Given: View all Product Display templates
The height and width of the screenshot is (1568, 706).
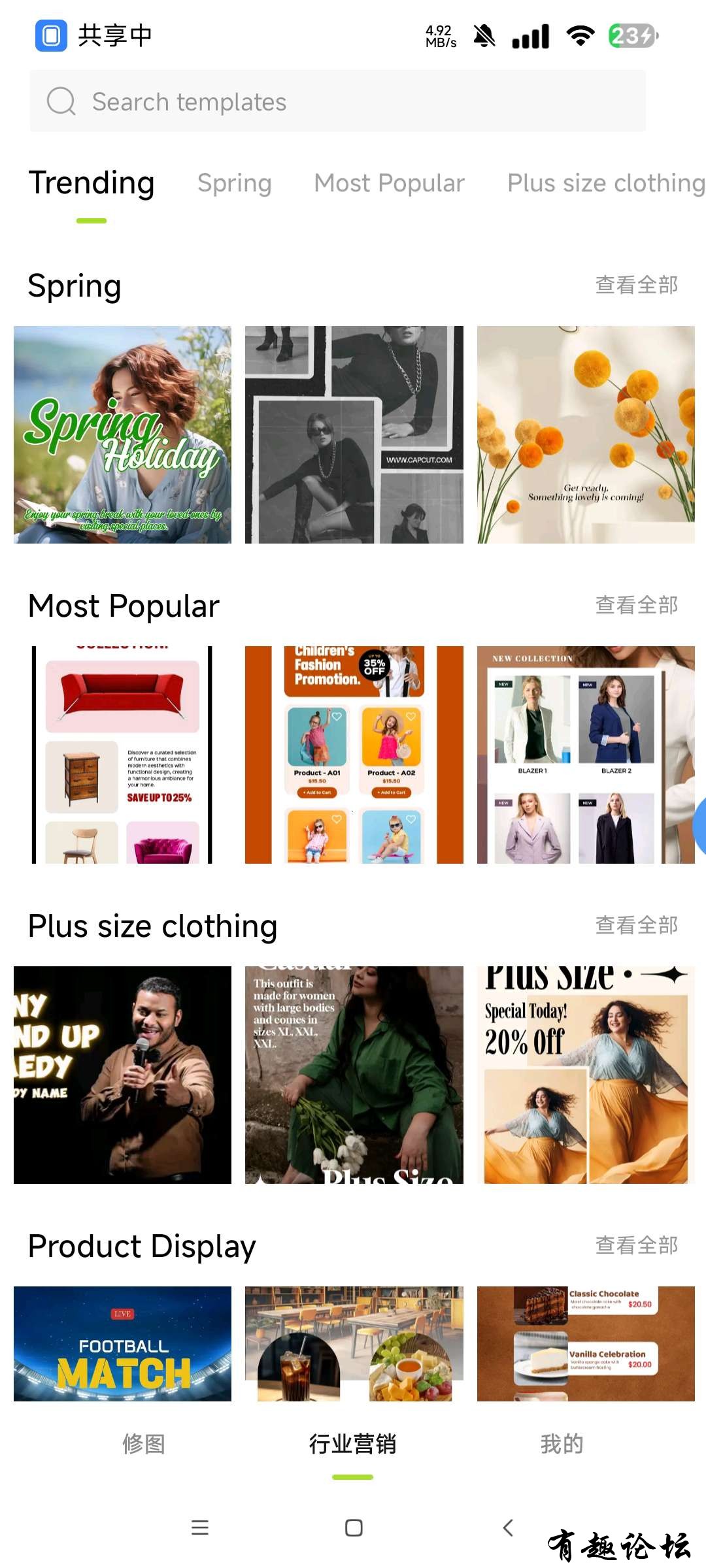Looking at the screenshot, I should point(636,1246).
